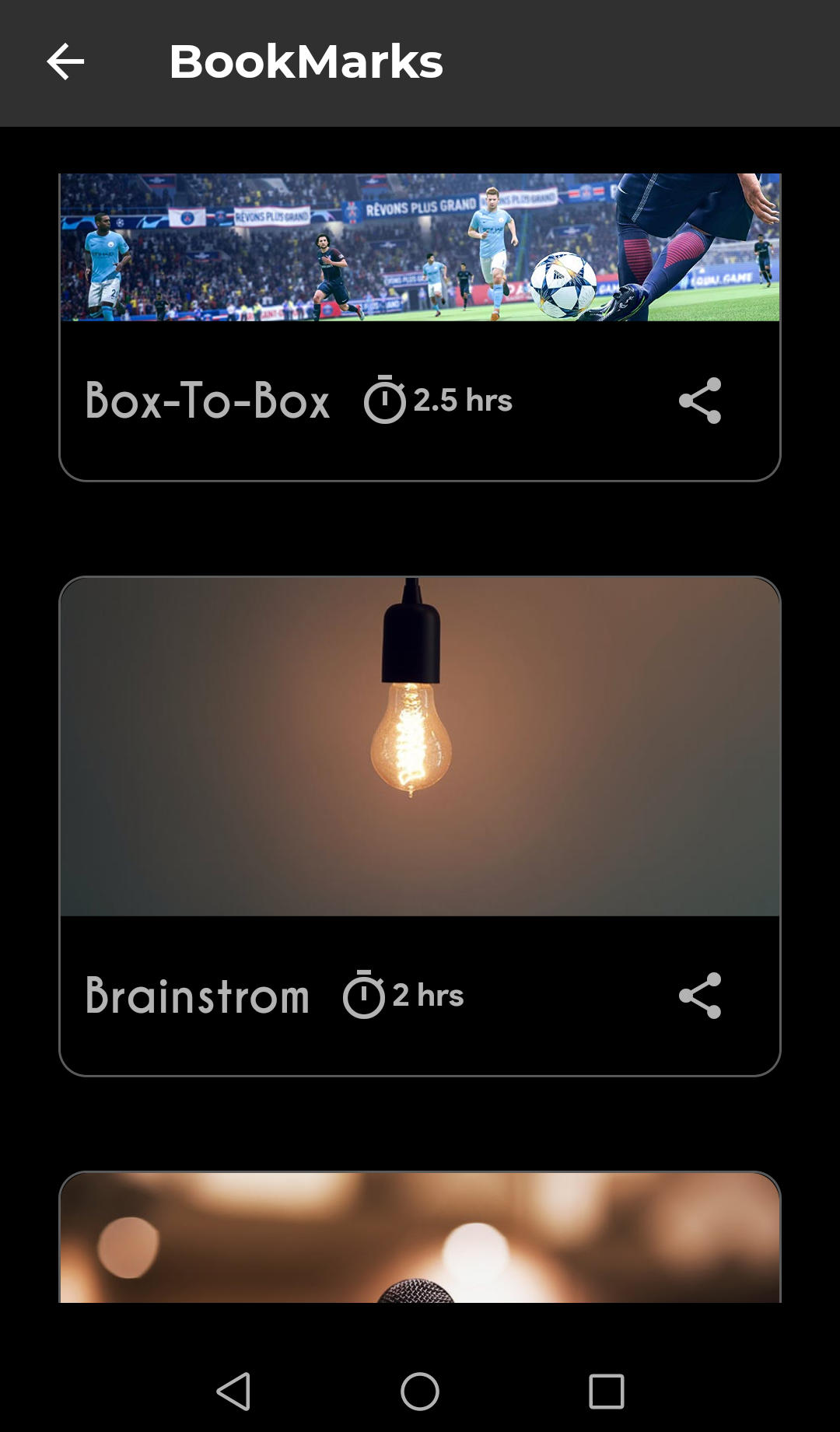Go back from the BookMarks screen
This screenshot has height=1432, width=840.
[x=65, y=62]
